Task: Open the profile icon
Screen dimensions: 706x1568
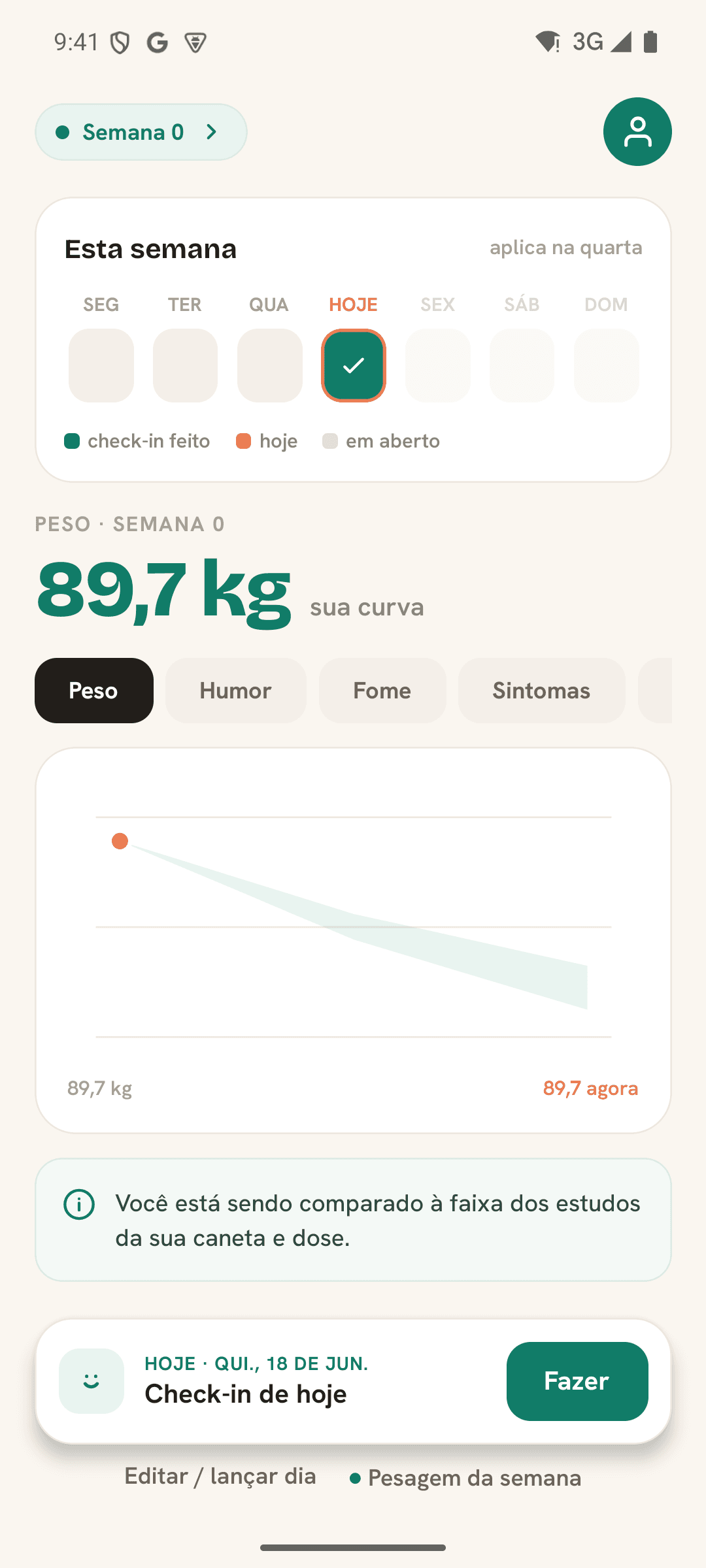Action: (x=637, y=131)
